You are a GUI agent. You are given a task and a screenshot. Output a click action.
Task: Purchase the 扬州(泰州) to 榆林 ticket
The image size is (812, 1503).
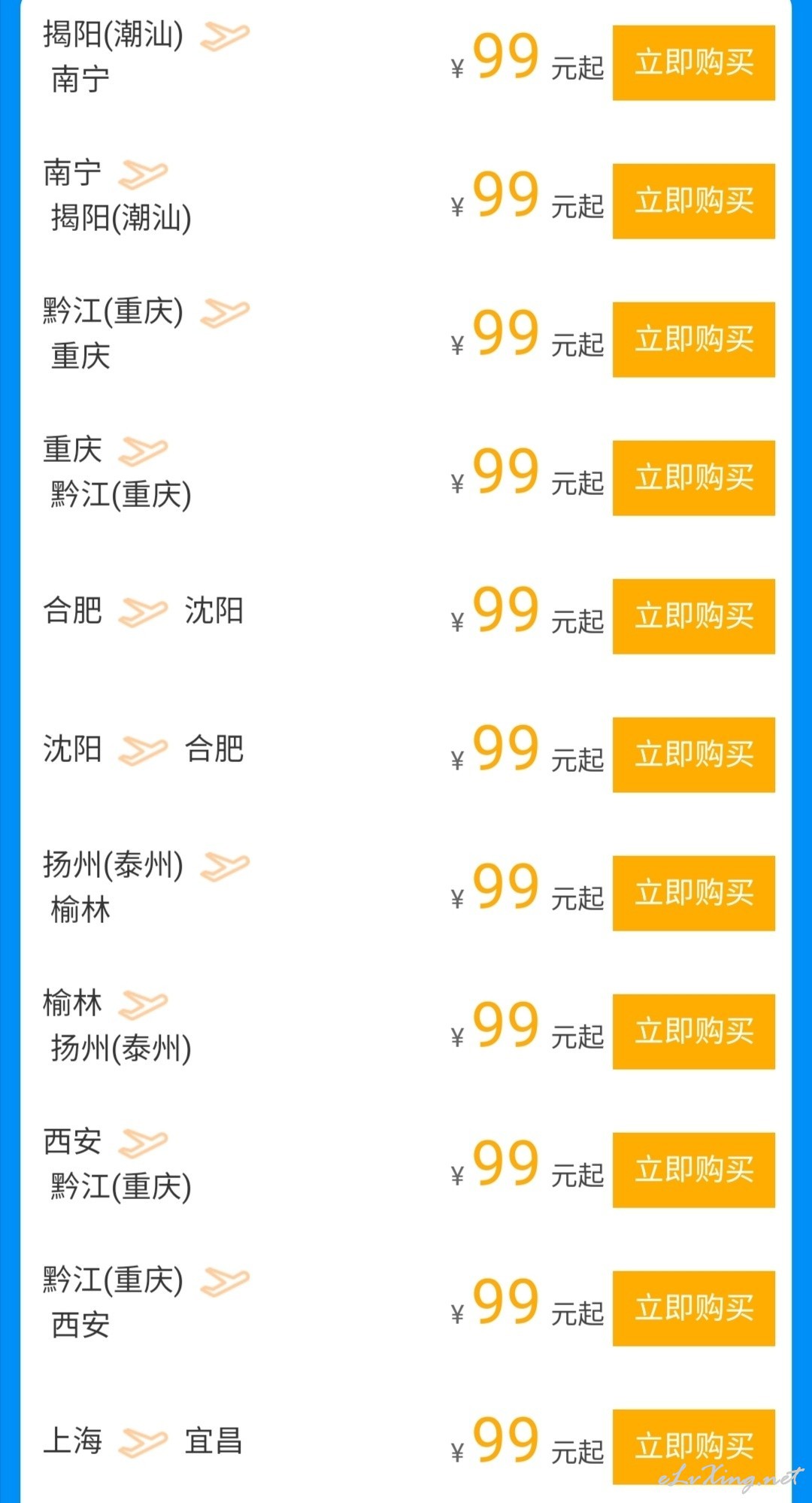(693, 893)
